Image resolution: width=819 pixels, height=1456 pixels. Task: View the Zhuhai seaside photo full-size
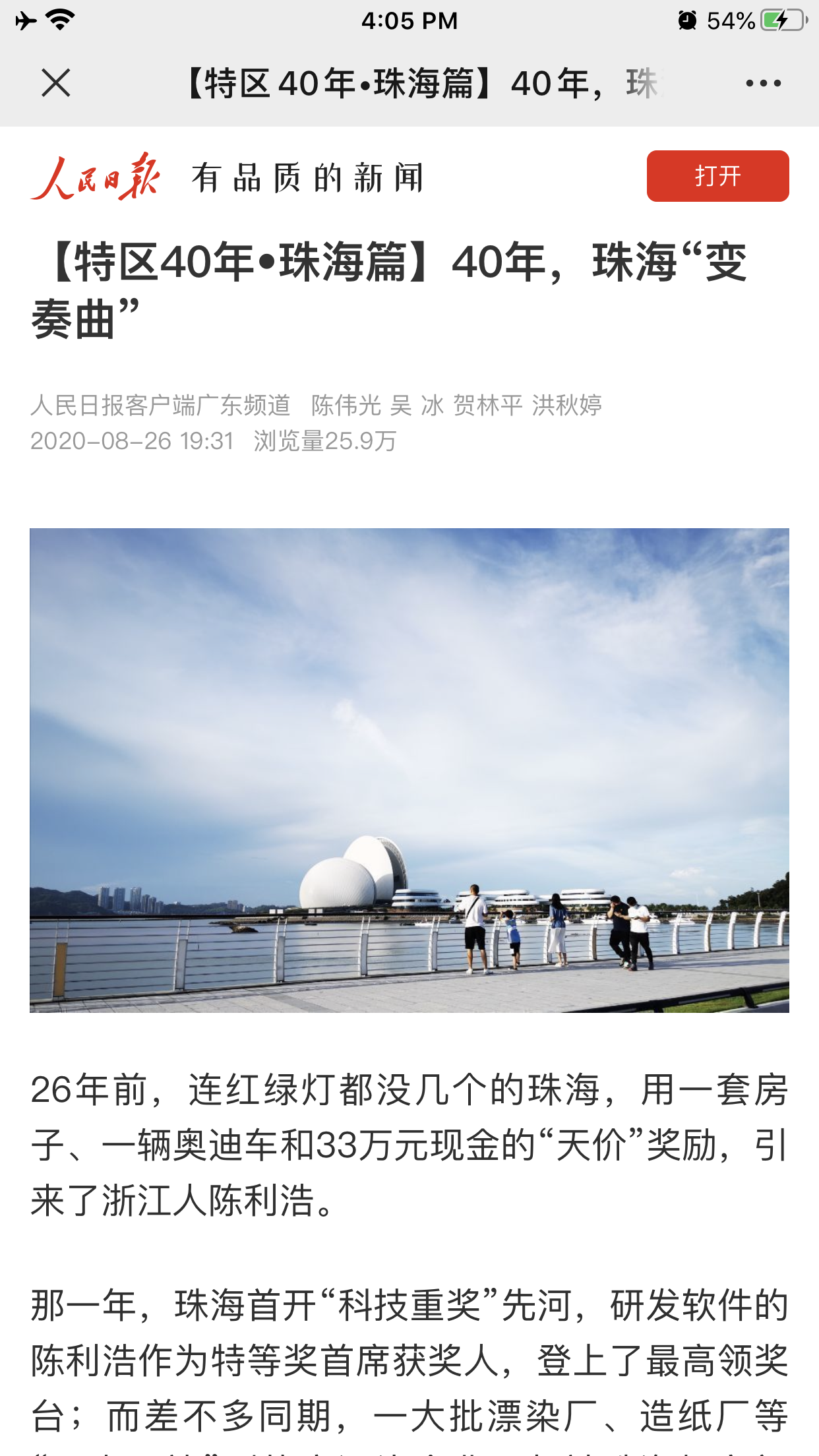click(x=409, y=770)
